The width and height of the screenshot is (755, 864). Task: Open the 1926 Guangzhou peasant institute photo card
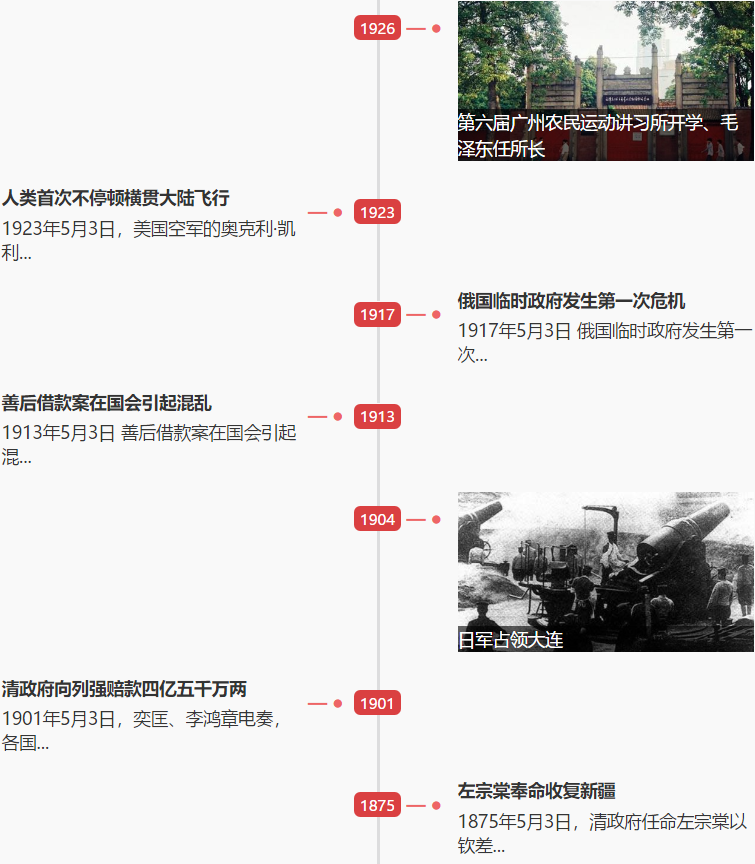point(605,80)
